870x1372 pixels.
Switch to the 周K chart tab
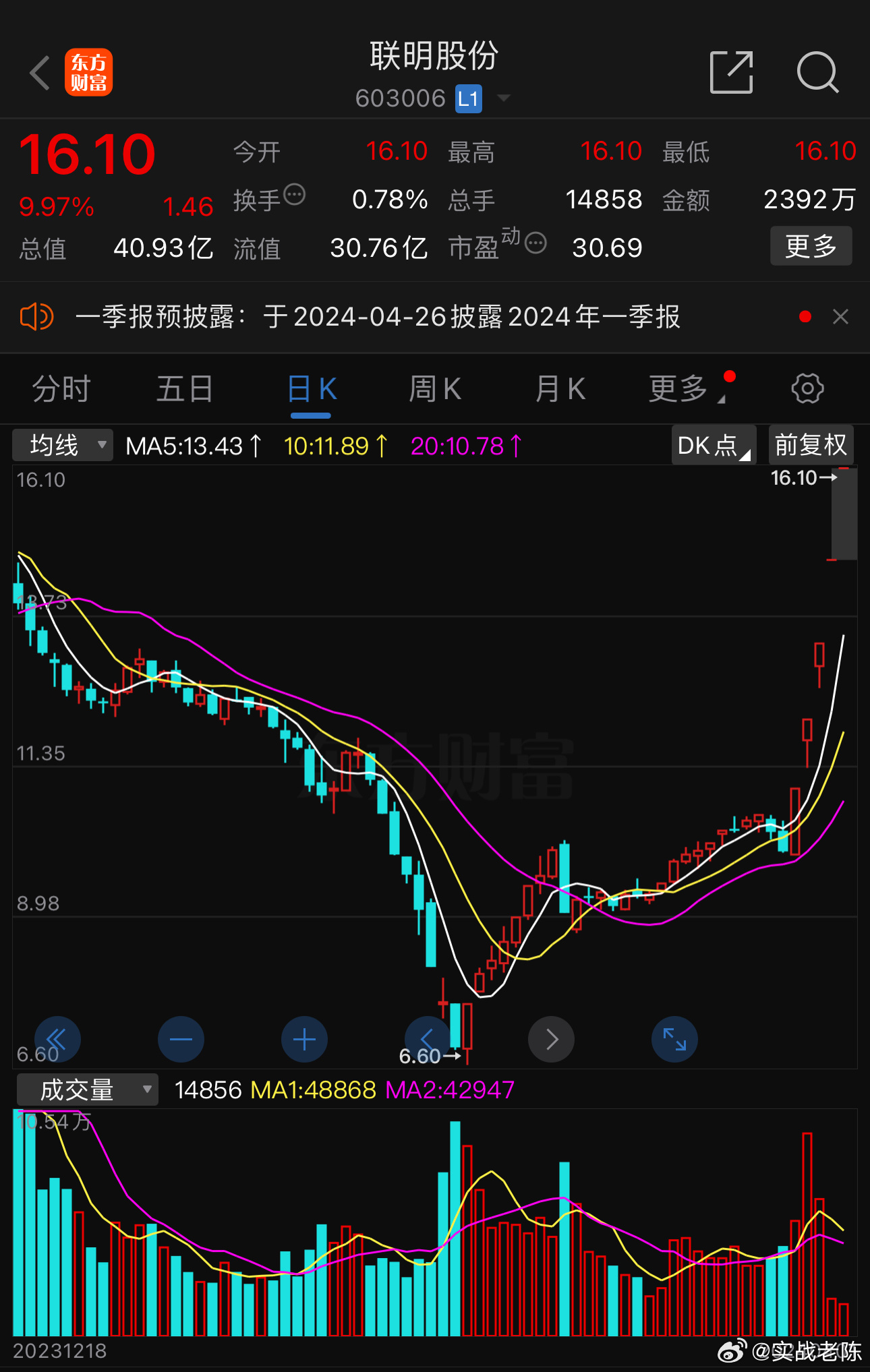click(x=435, y=389)
